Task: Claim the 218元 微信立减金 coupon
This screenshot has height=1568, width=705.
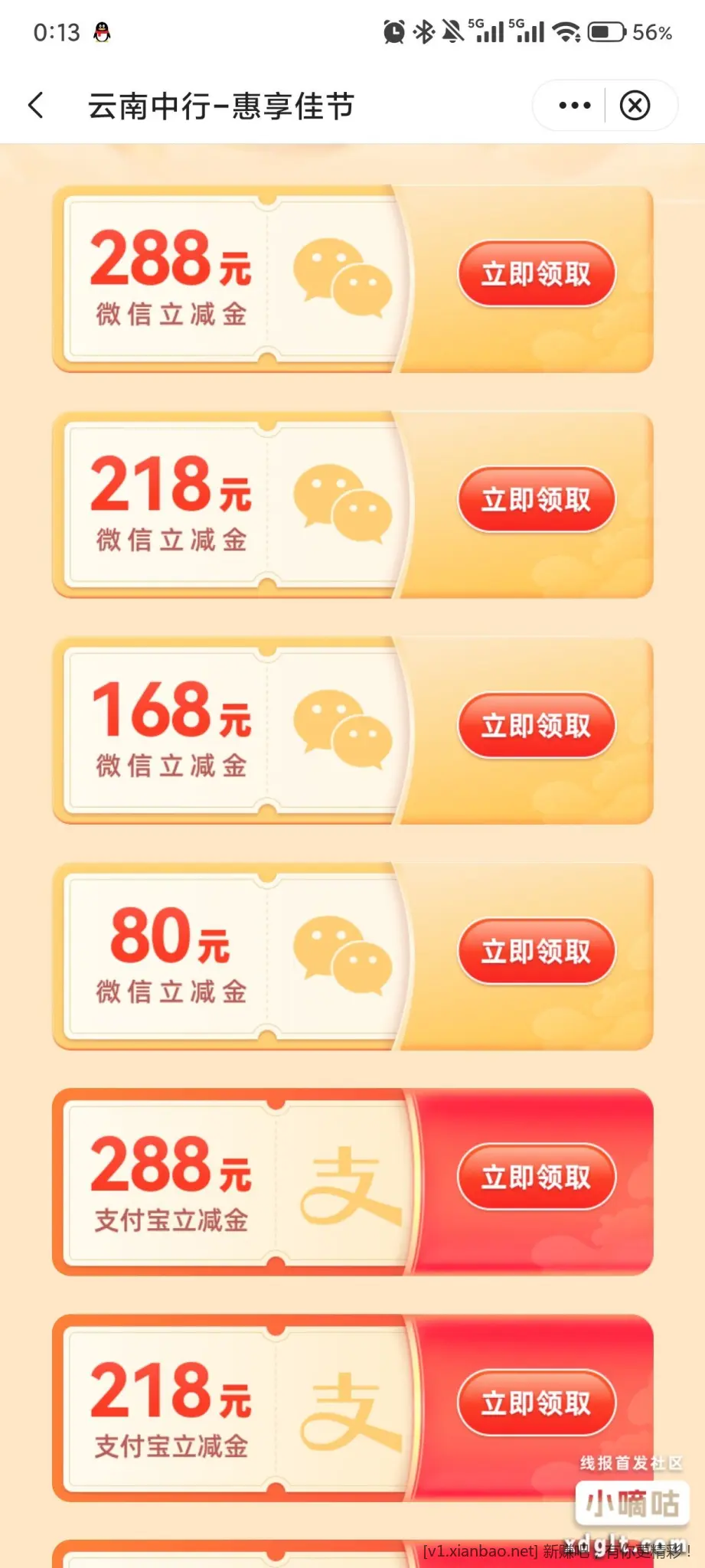Action: [536, 499]
